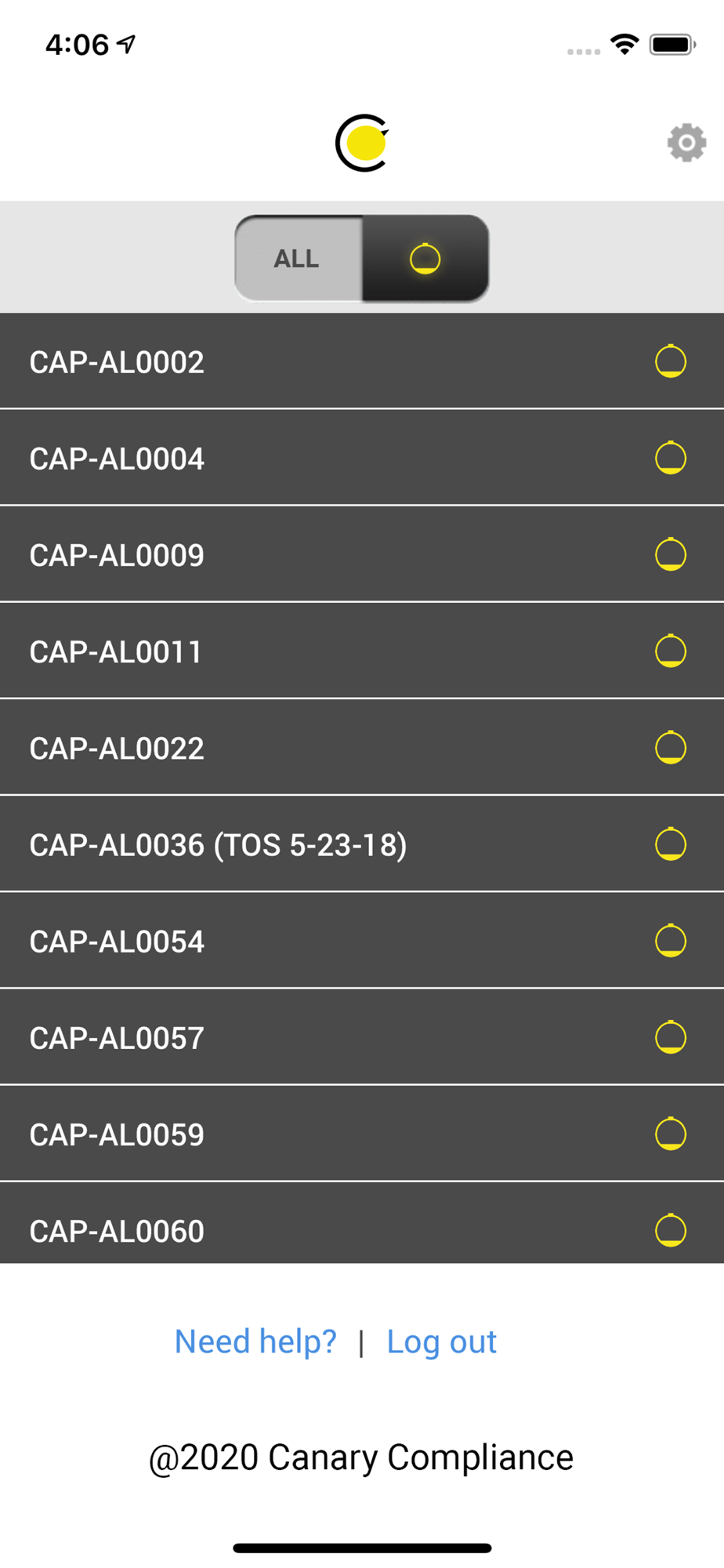
Task: Log out of the account
Action: click(442, 1341)
